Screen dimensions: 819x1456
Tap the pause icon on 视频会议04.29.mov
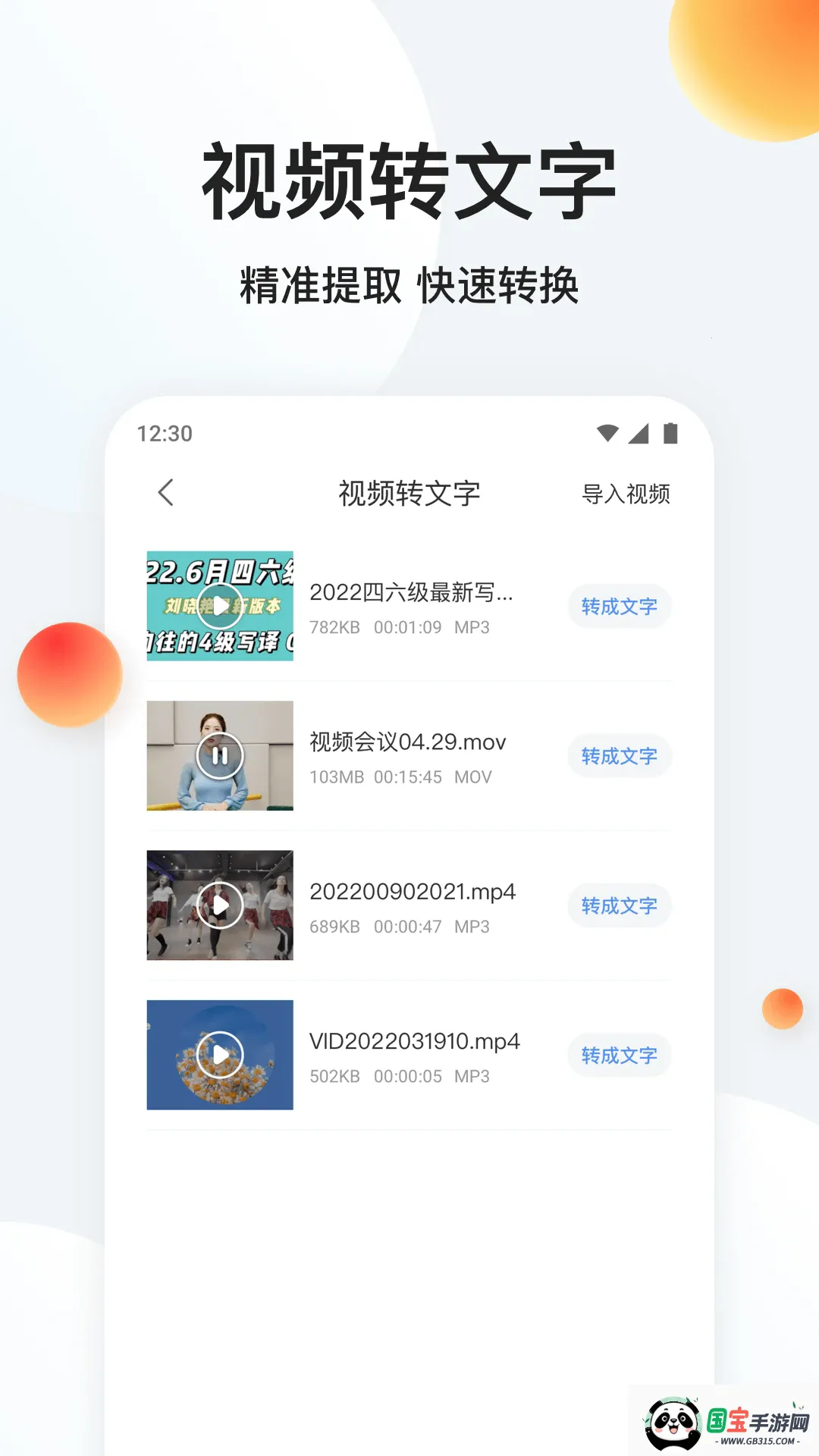pyautogui.click(x=221, y=756)
